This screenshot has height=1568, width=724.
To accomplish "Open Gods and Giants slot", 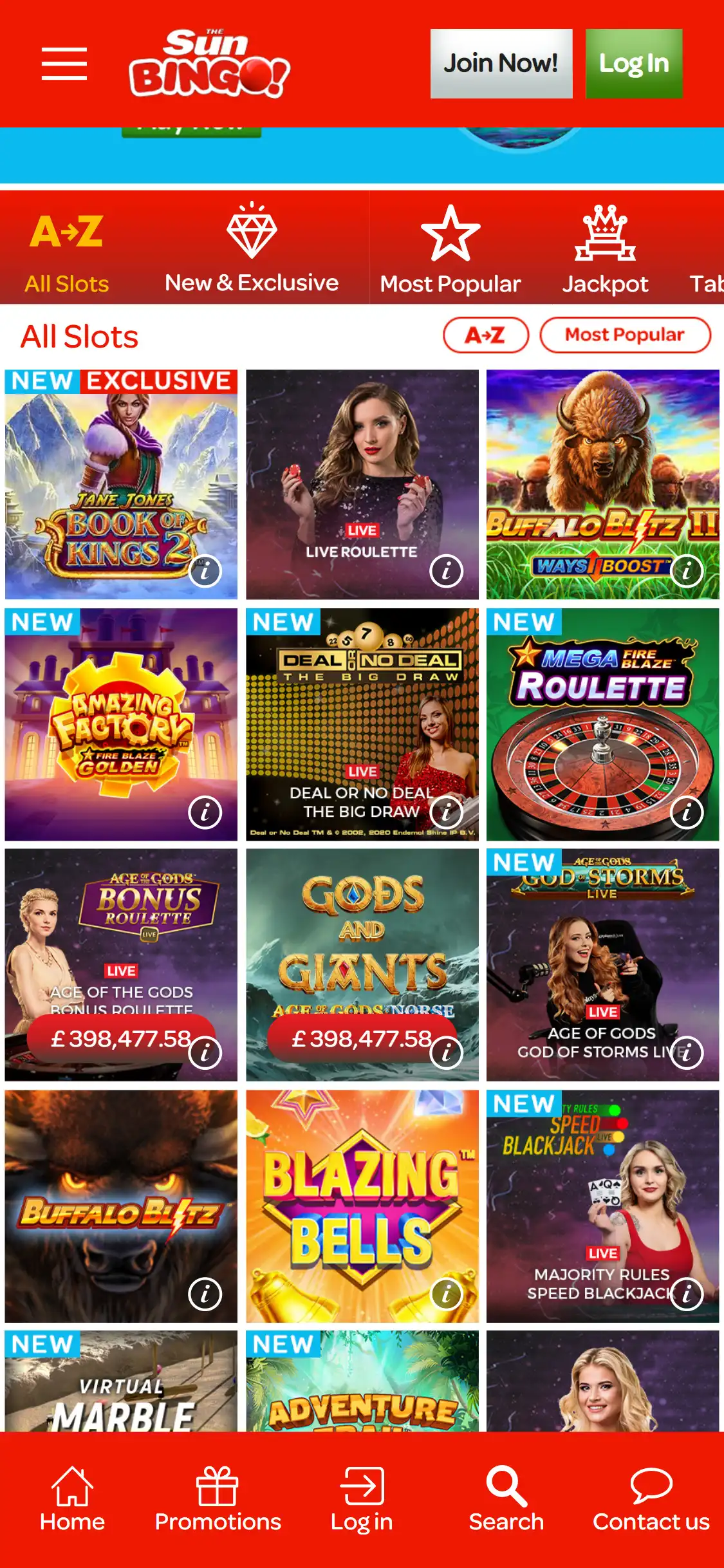I will (x=362, y=946).
